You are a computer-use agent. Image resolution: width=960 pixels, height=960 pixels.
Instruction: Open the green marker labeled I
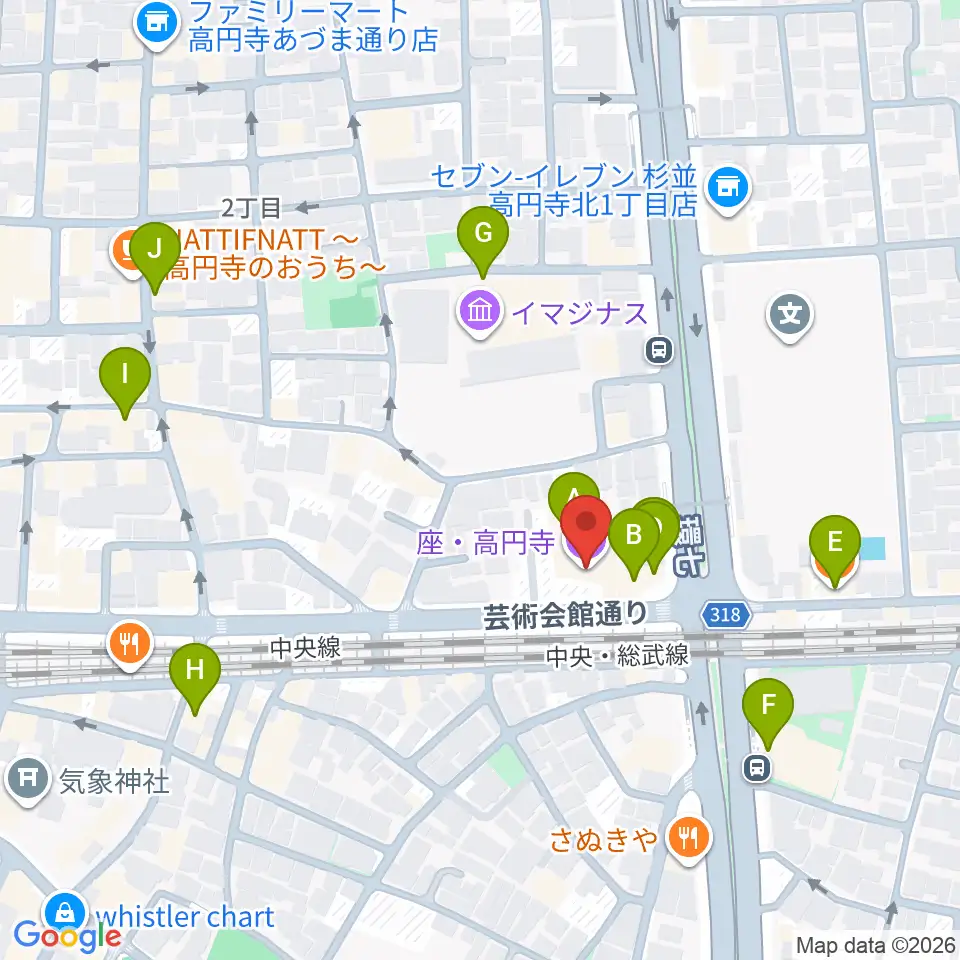coord(125,383)
